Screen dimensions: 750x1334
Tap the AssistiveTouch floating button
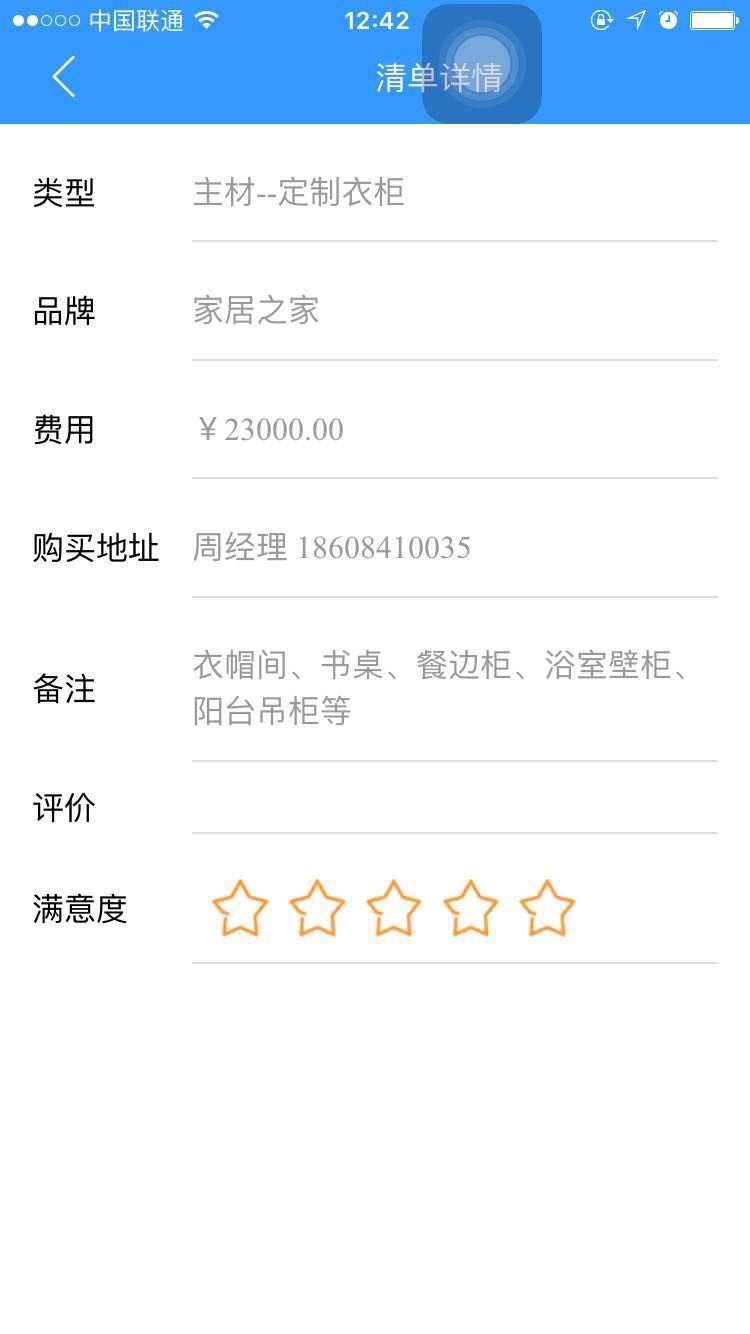[482, 64]
